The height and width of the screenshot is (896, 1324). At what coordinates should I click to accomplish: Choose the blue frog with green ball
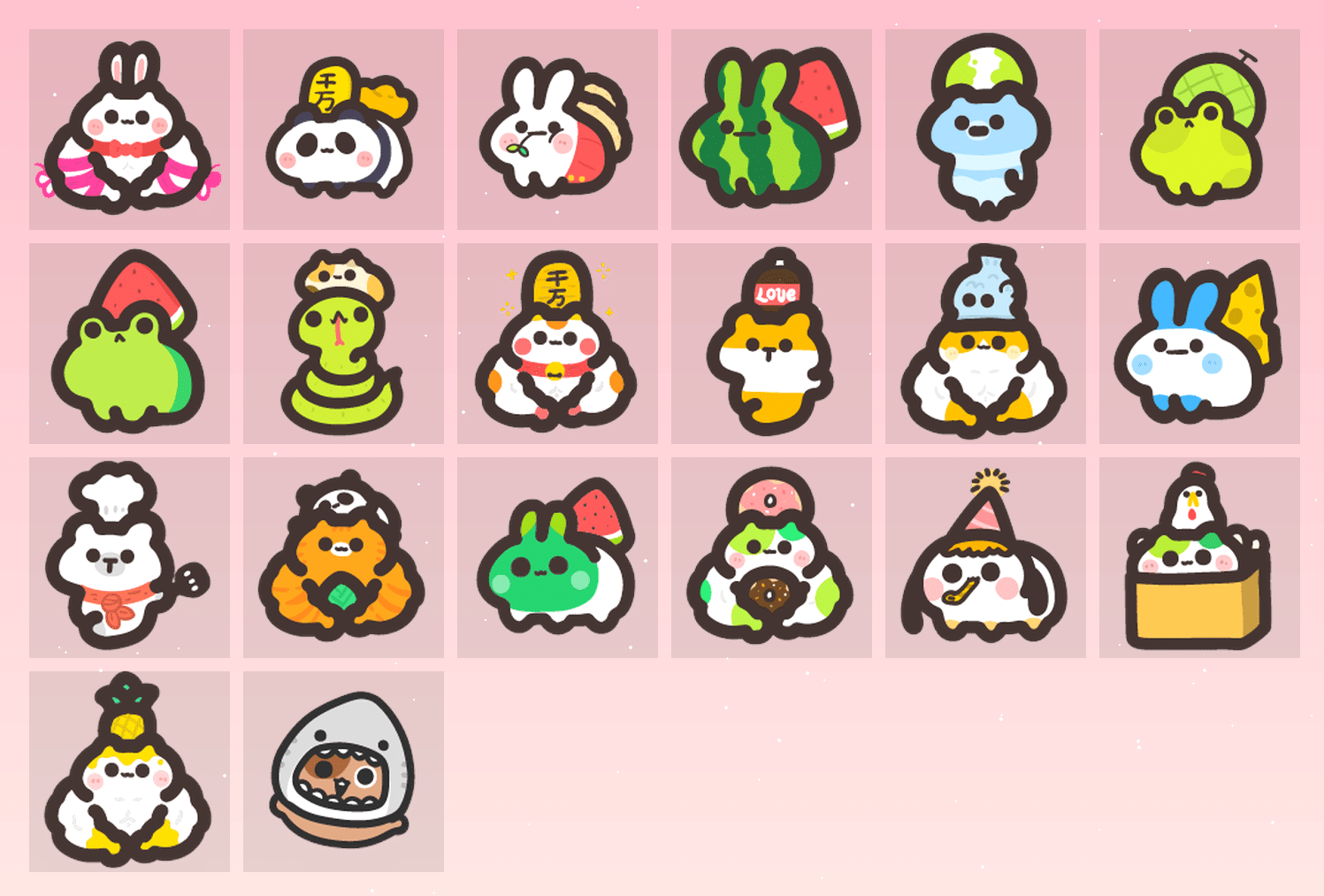(985, 129)
